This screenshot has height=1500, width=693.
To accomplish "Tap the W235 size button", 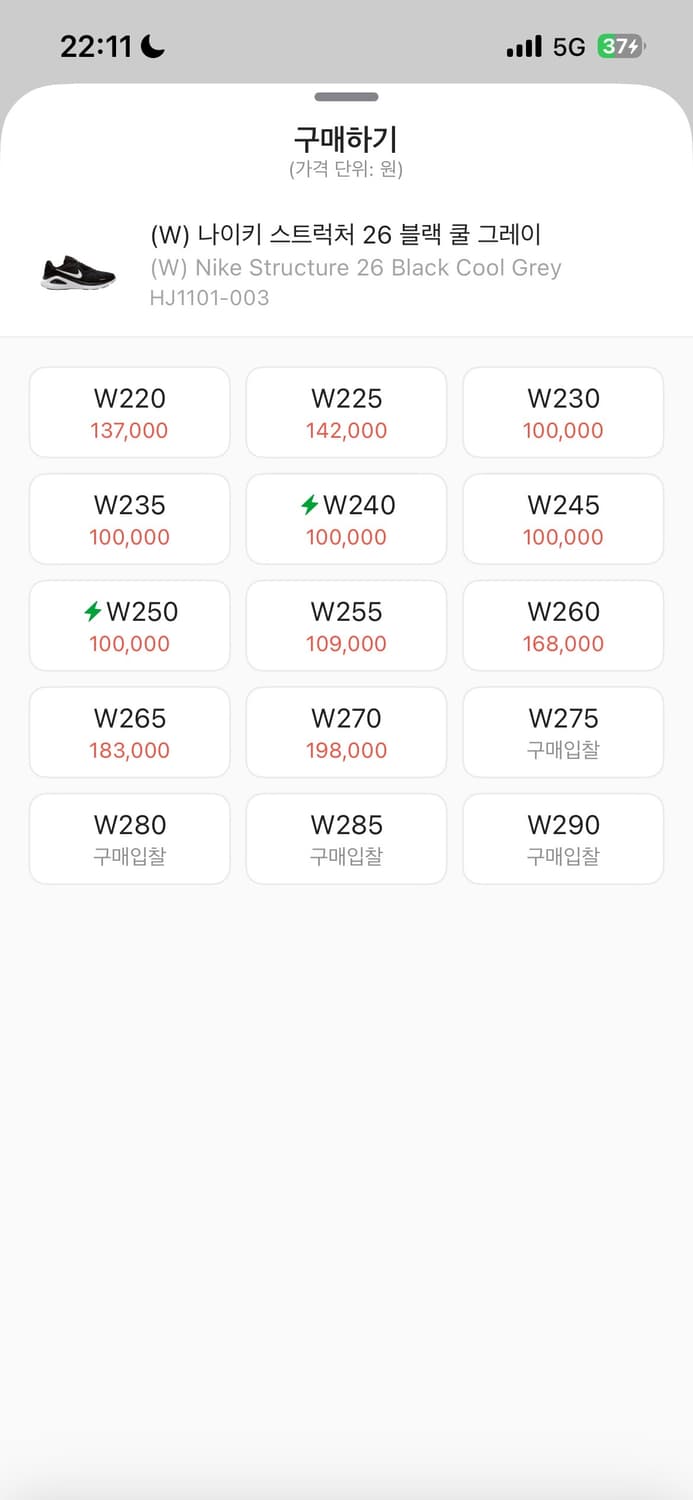I will coord(130,519).
